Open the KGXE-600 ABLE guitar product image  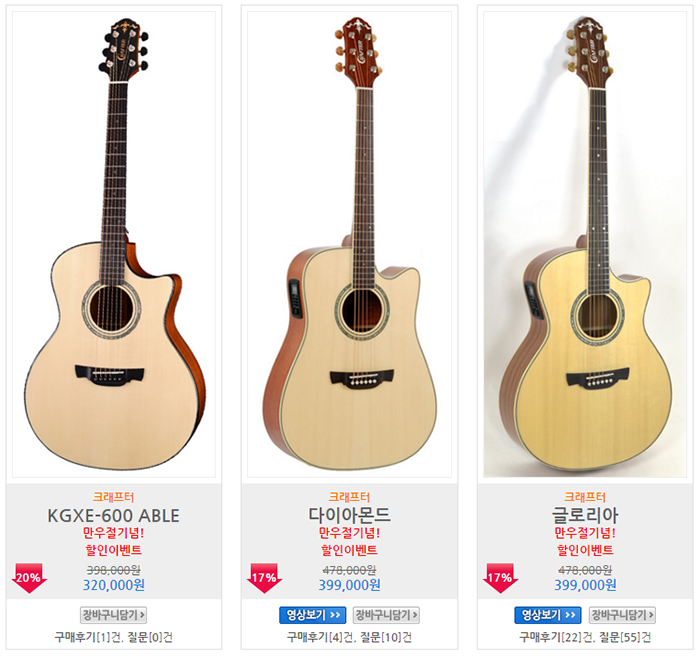click(x=114, y=245)
